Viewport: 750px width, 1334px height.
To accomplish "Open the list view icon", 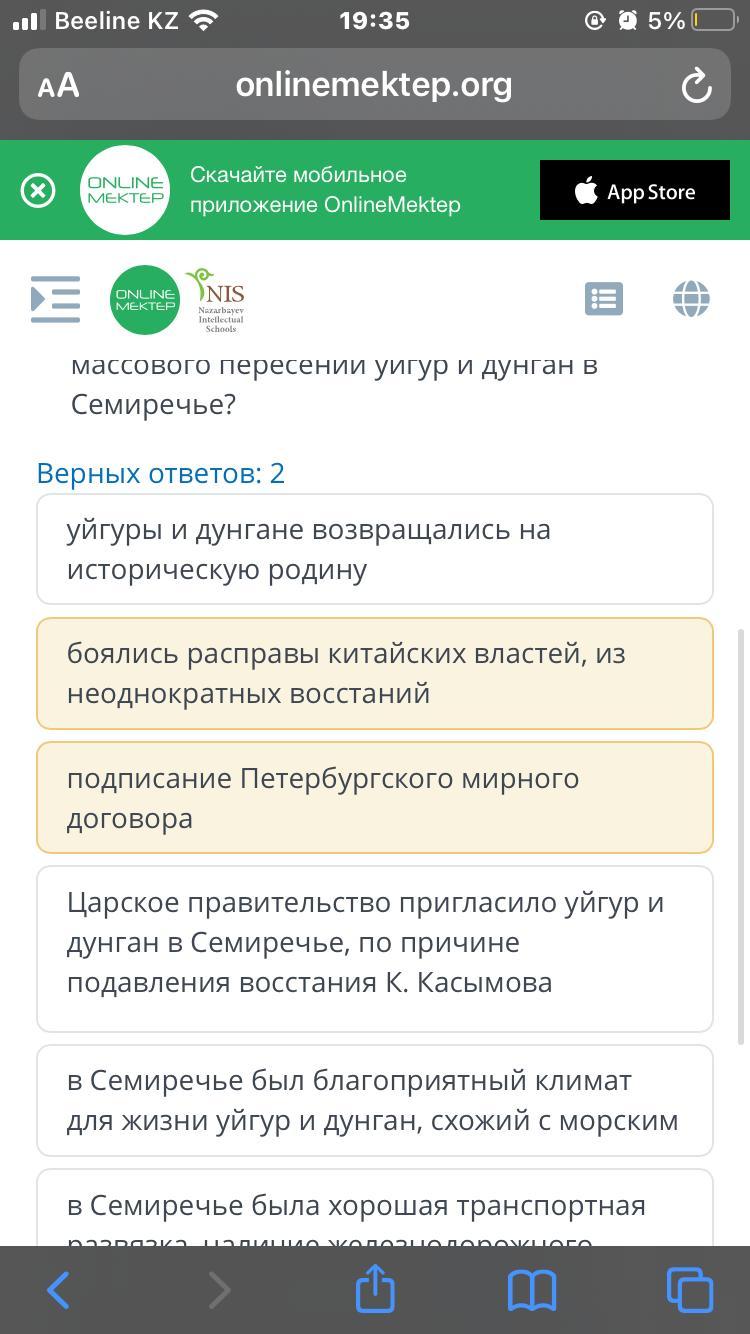I will (603, 299).
